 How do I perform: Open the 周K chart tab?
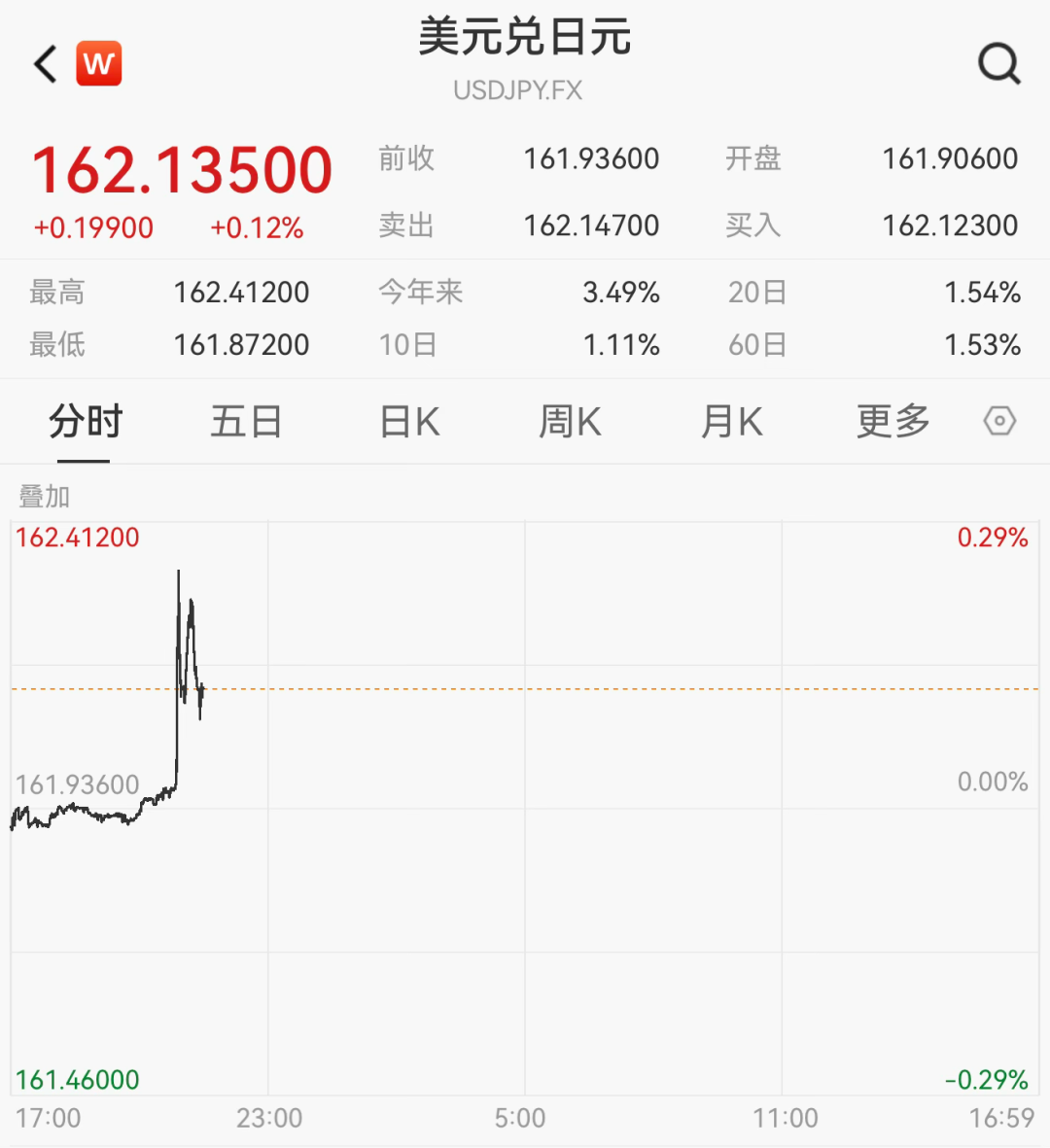571,423
